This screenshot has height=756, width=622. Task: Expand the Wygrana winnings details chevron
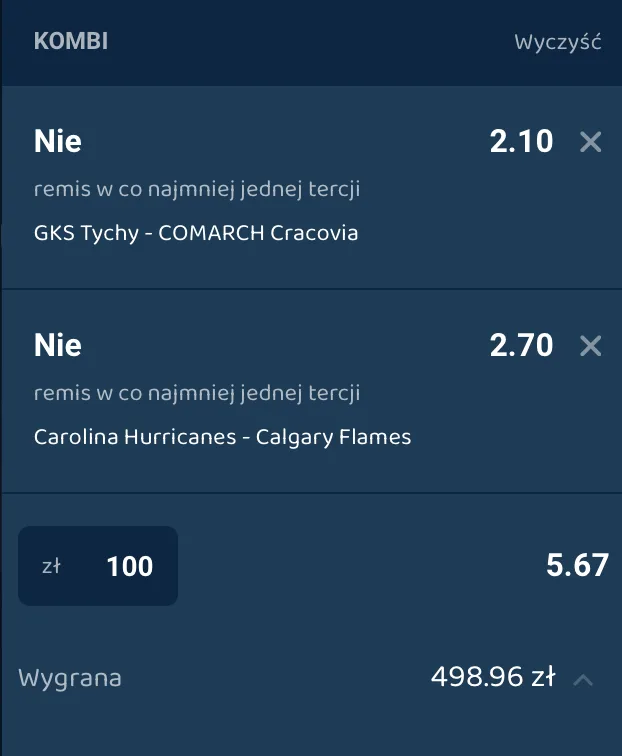584,680
